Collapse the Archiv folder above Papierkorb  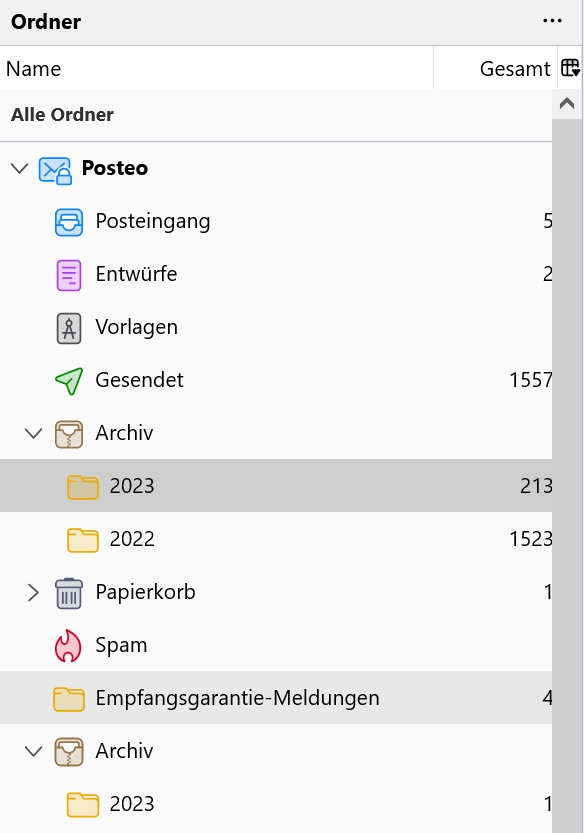pos(33,434)
